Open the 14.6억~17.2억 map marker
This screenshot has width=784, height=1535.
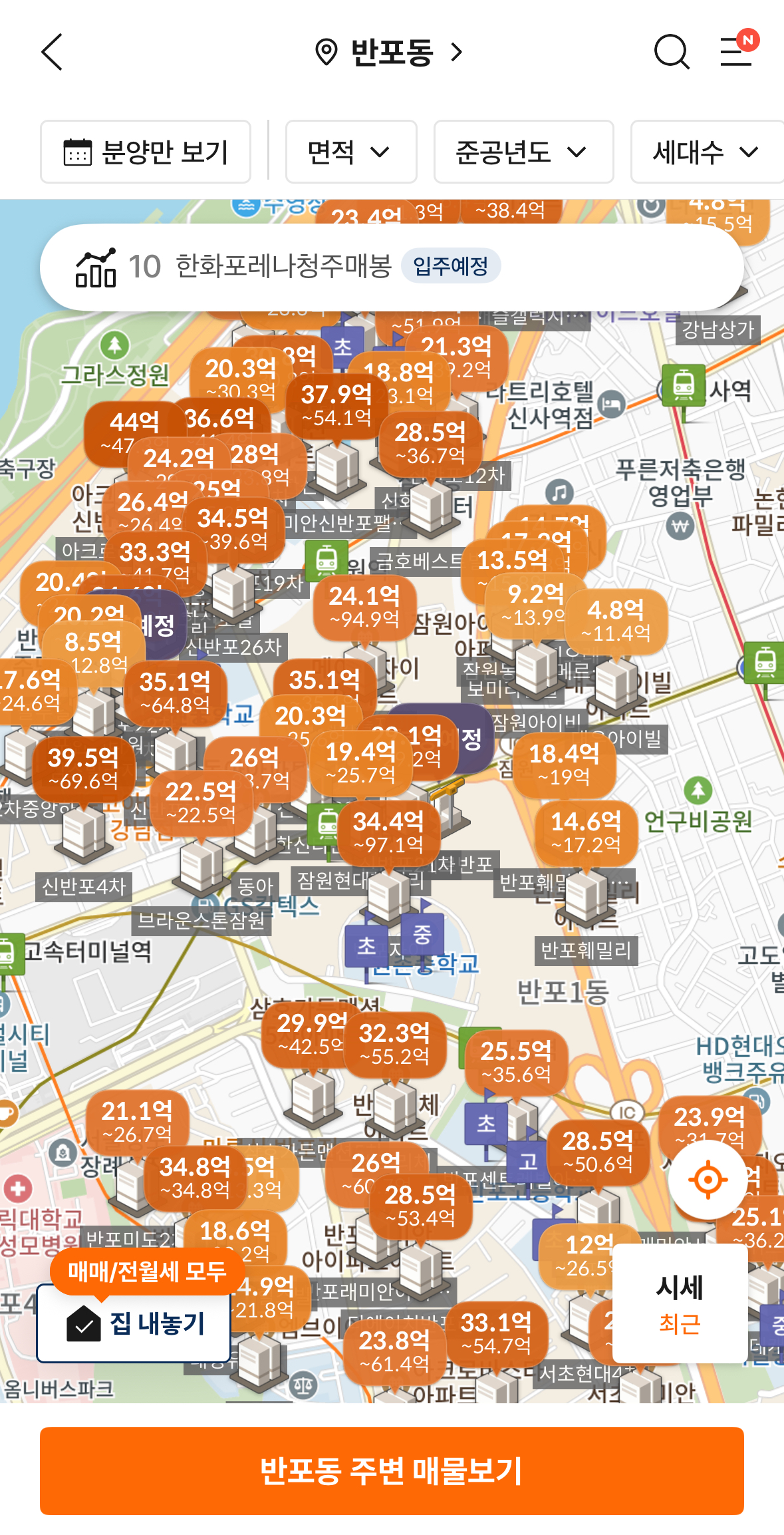pos(586,832)
